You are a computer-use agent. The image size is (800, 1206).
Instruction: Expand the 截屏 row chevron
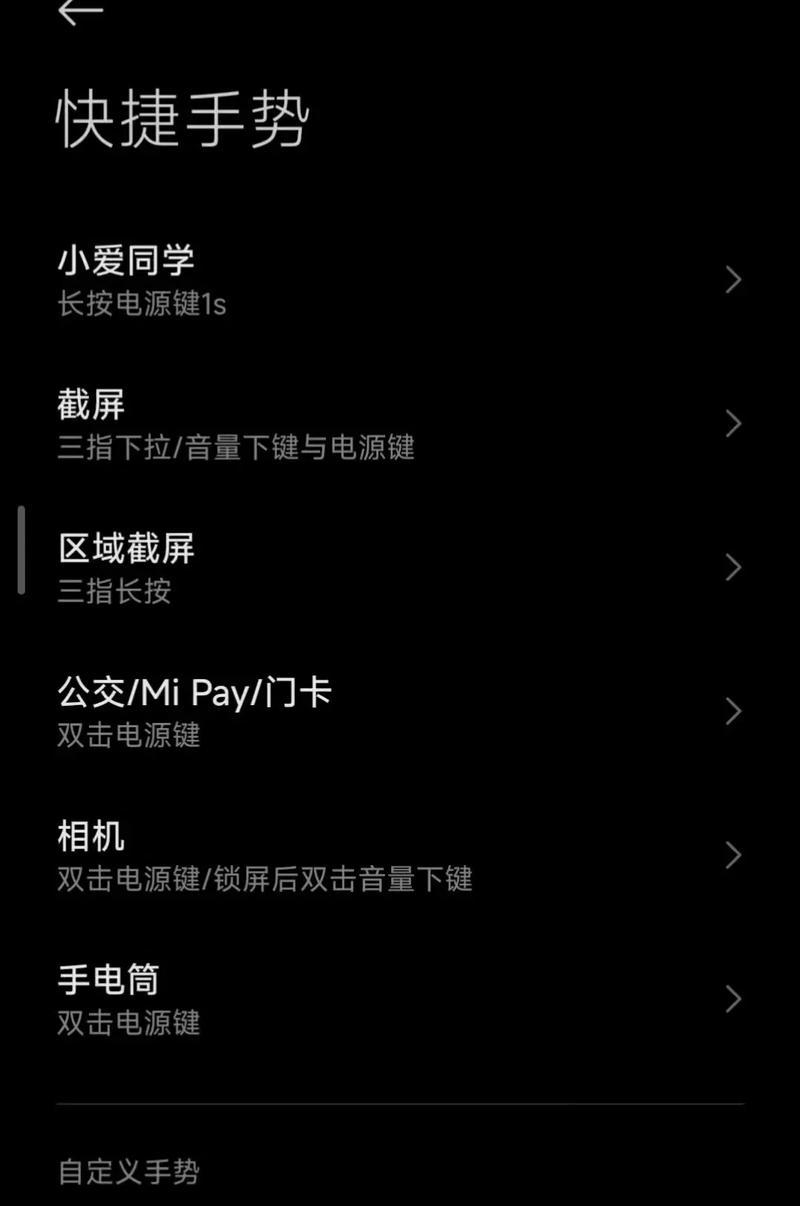click(x=731, y=425)
